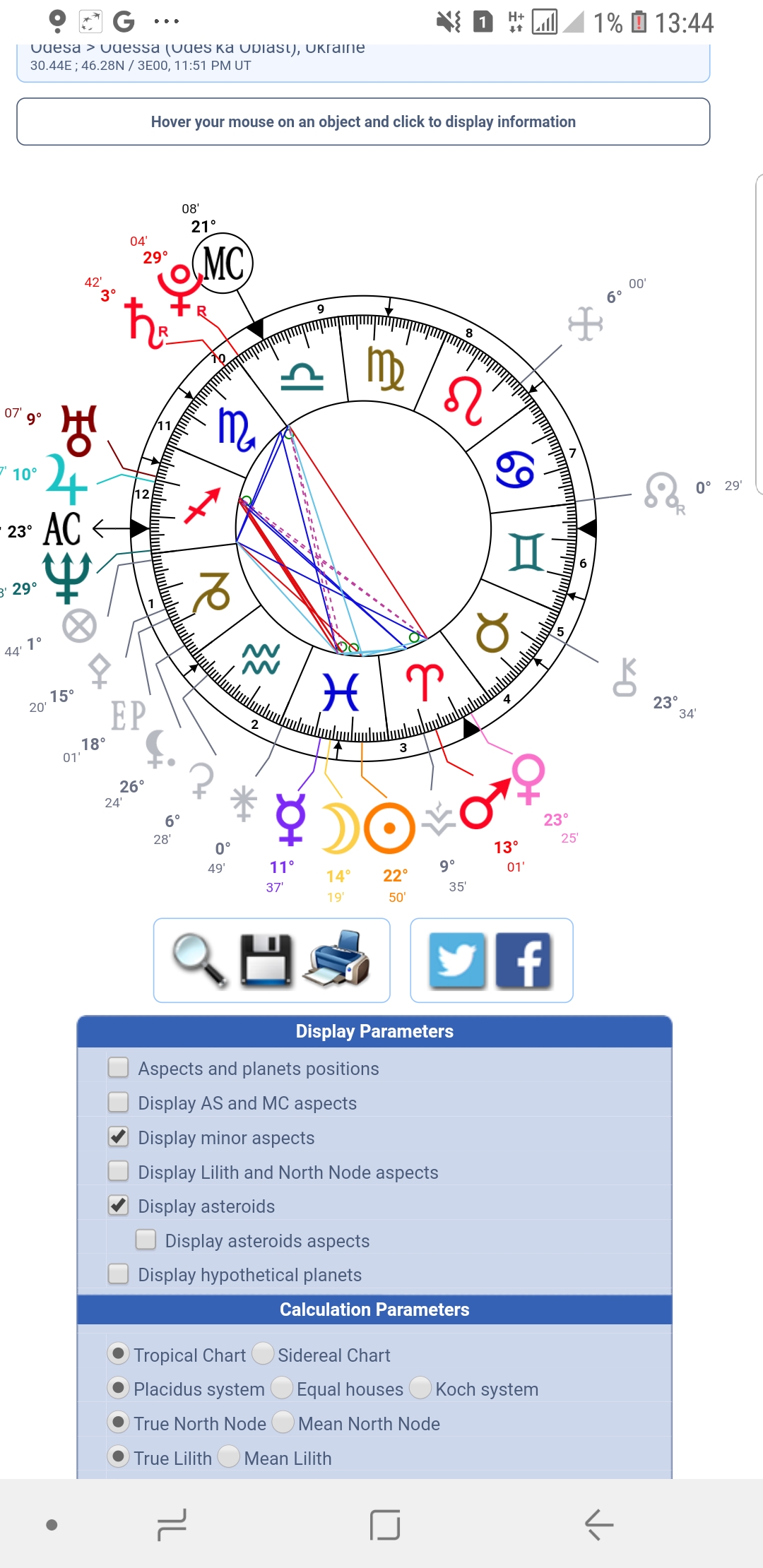The width and height of the screenshot is (763, 1568).
Task: Uncheck Display minor aspects
Action: 118,1136
